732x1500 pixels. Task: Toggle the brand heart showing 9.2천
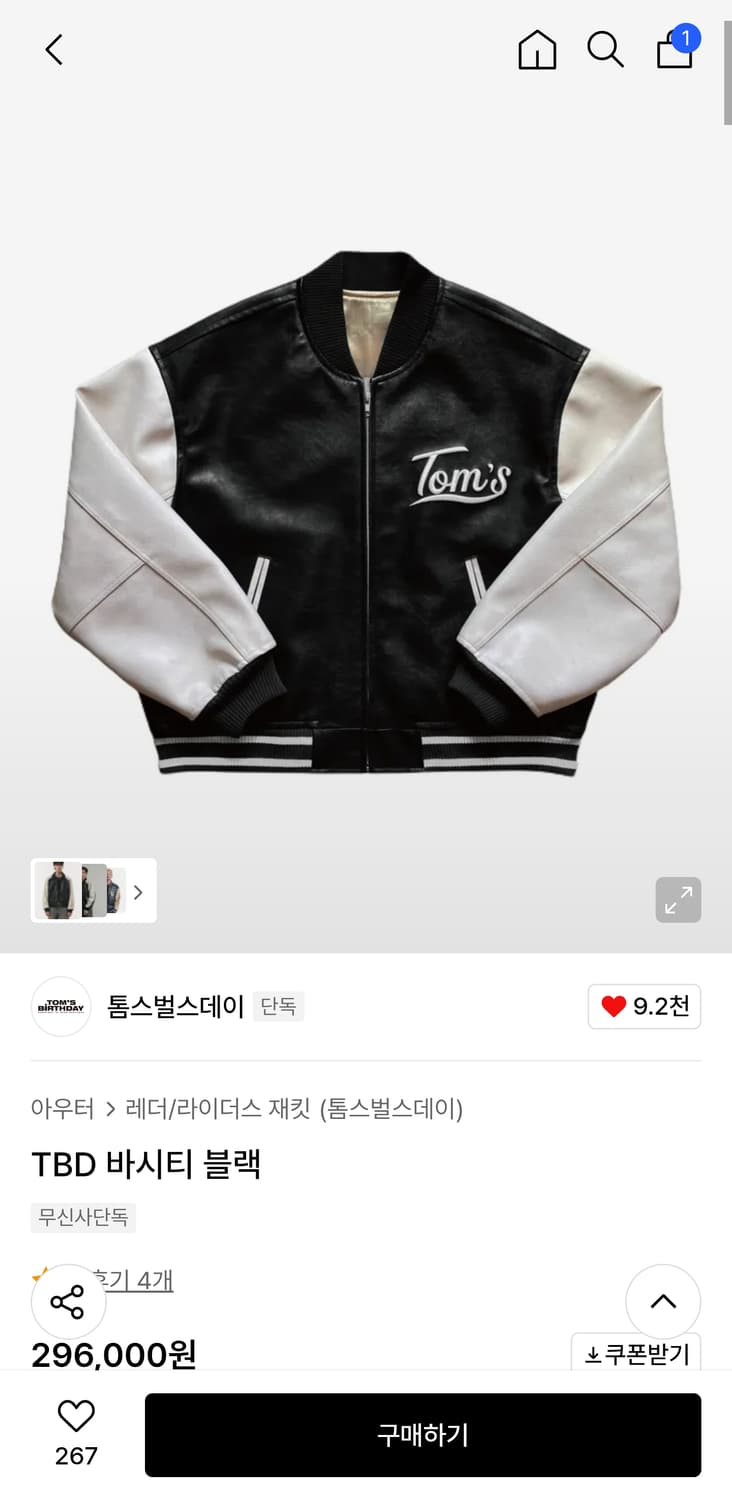[x=644, y=1007]
